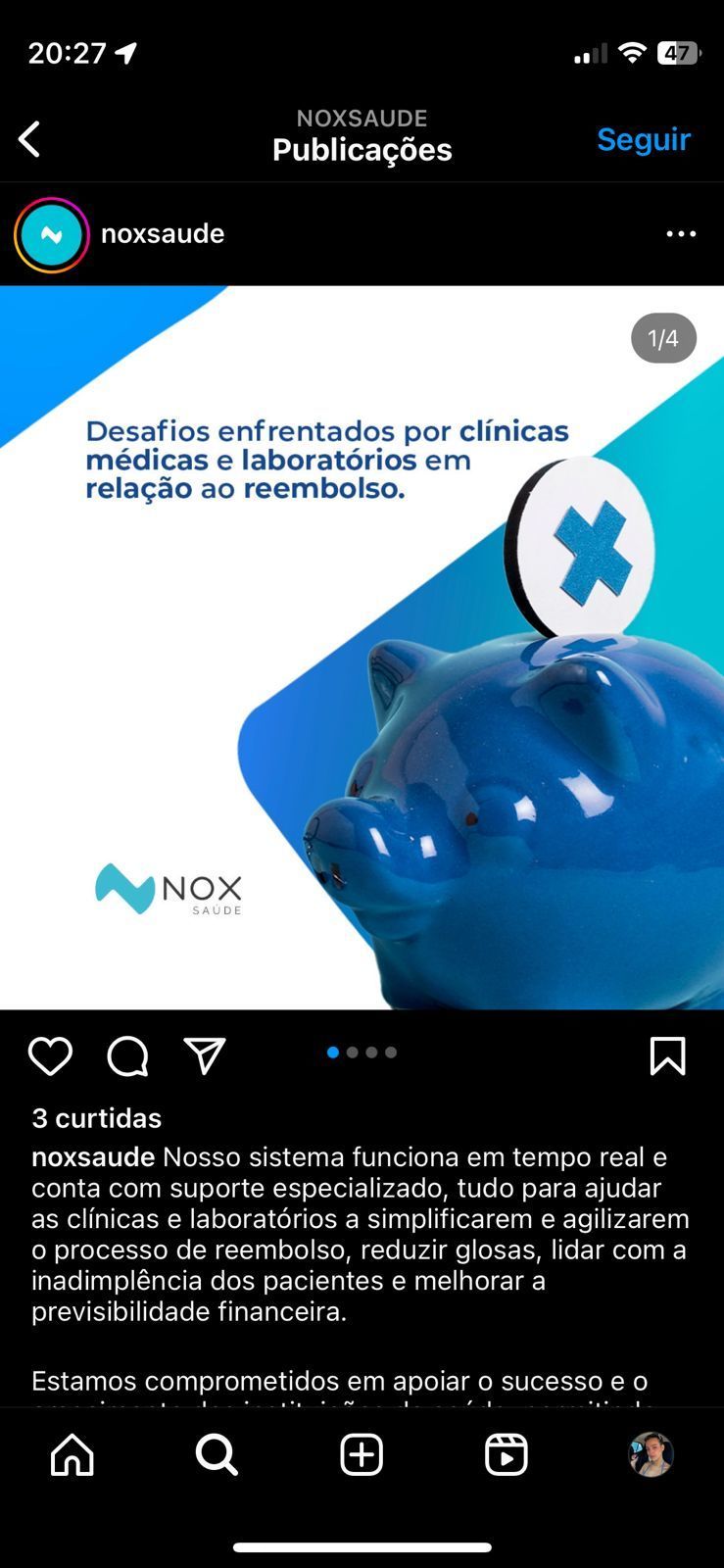Go back using the top arrow
The height and width of the screenshot is (1568, 724).
point(30,139)
